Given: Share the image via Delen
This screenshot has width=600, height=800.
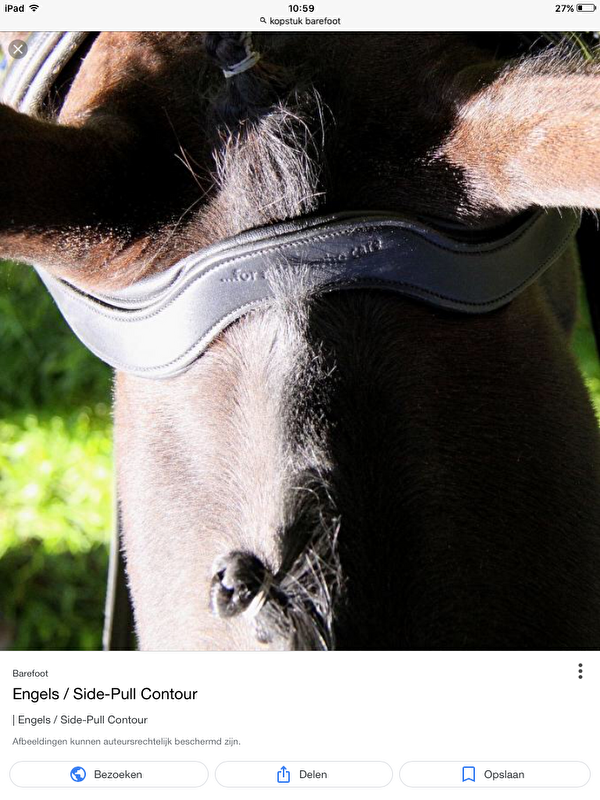Looking at the screenshot, I should 303,774.
